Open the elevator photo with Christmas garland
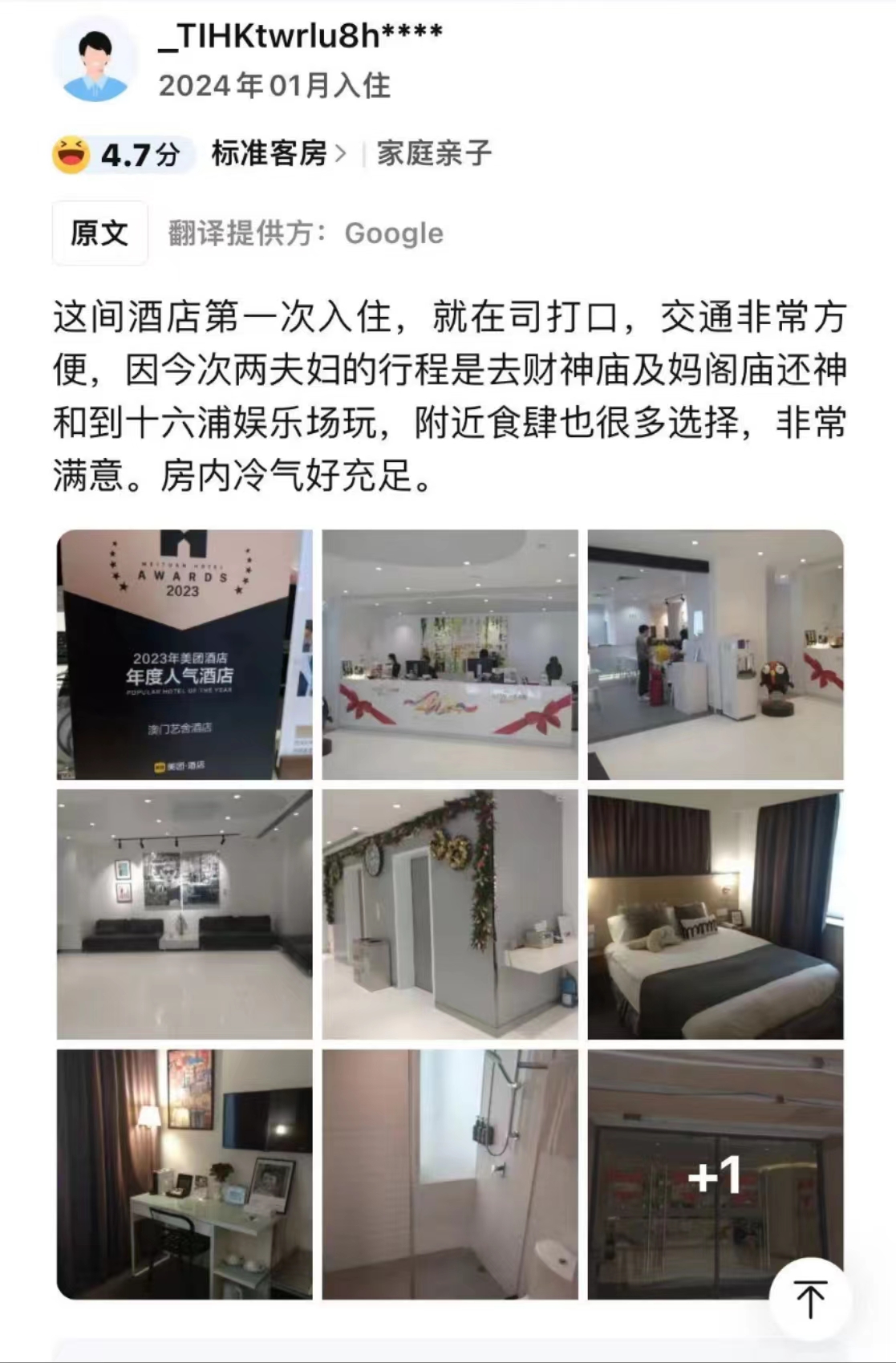This screenshot has width=896, height=1363. [x=450, y=914]
